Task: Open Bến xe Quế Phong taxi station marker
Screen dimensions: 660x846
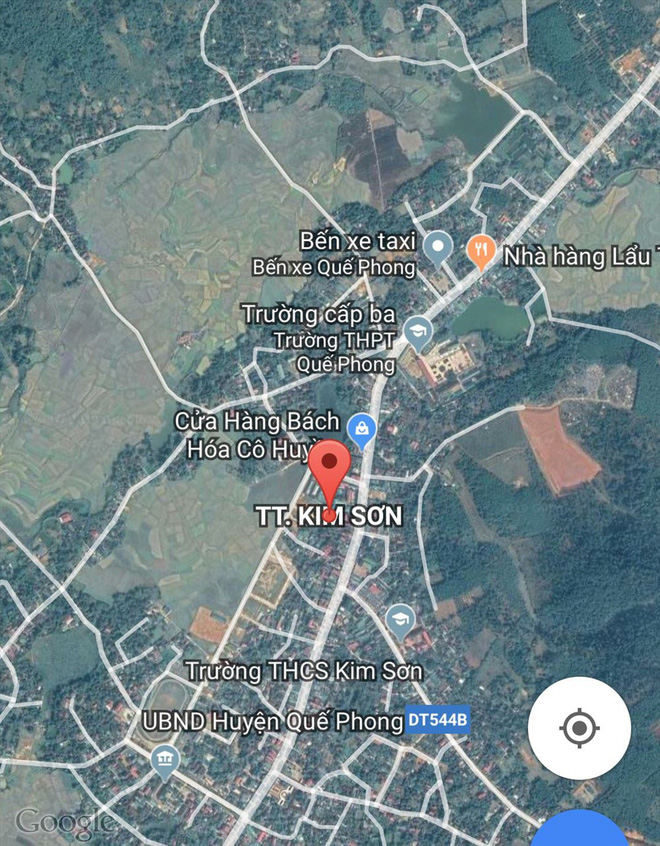Action: [x=437, y=245]
